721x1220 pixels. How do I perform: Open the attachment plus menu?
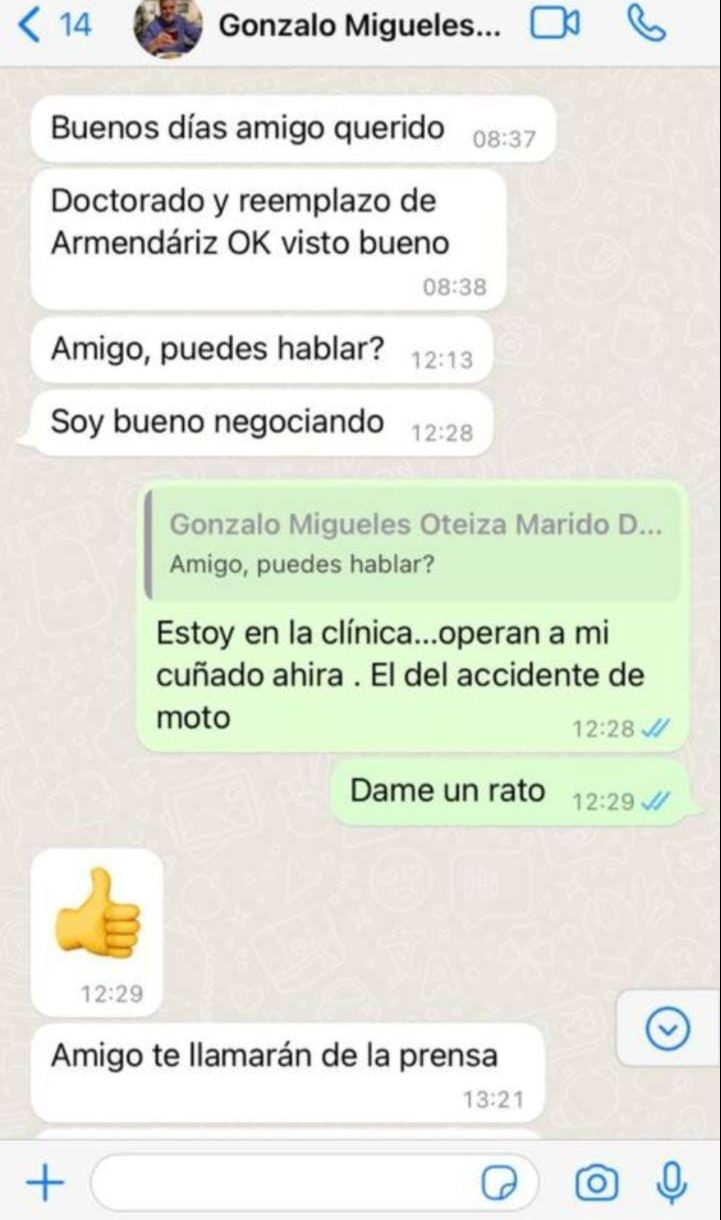pos(44,1183)
